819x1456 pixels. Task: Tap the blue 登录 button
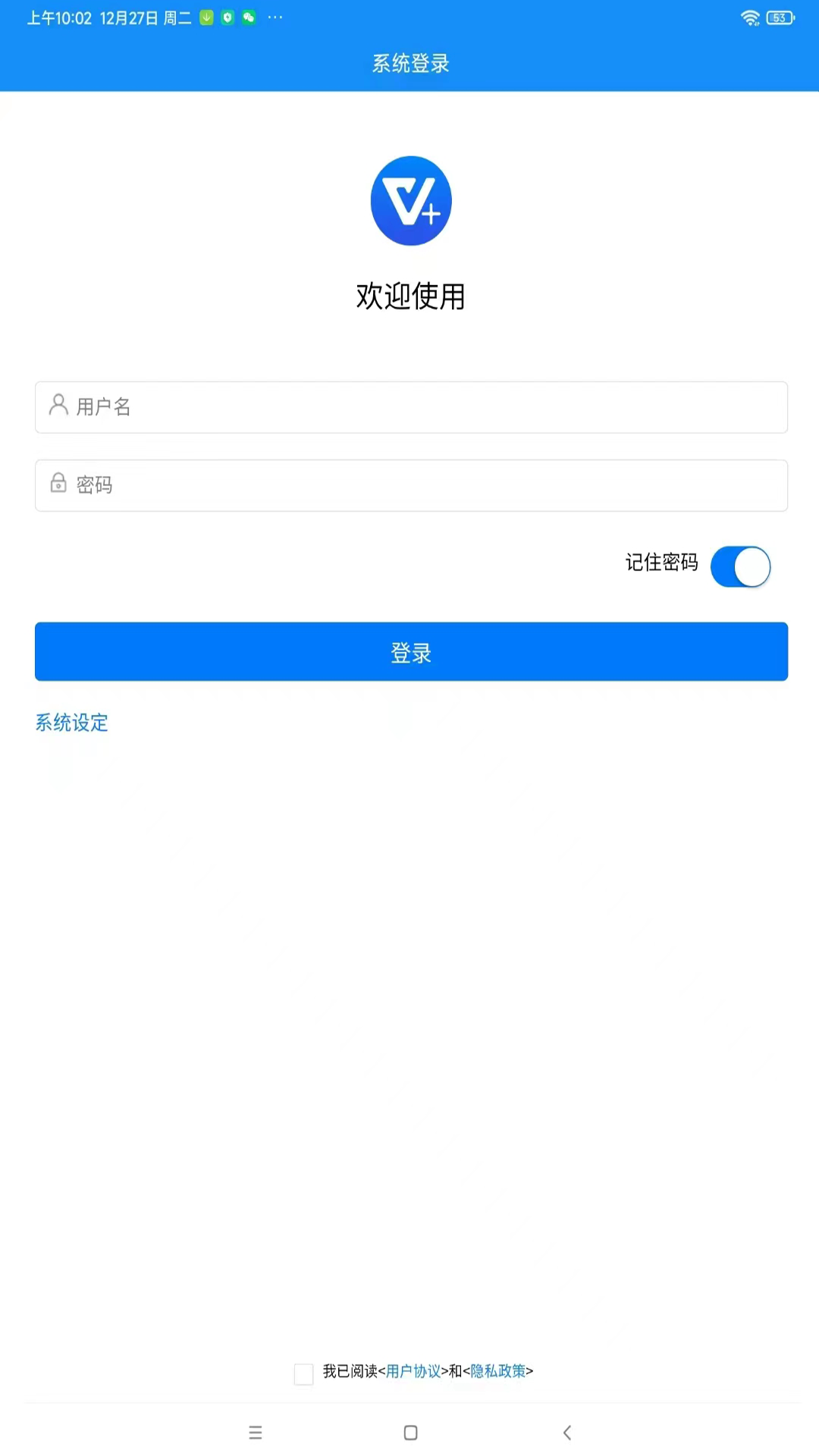[411, 651]
